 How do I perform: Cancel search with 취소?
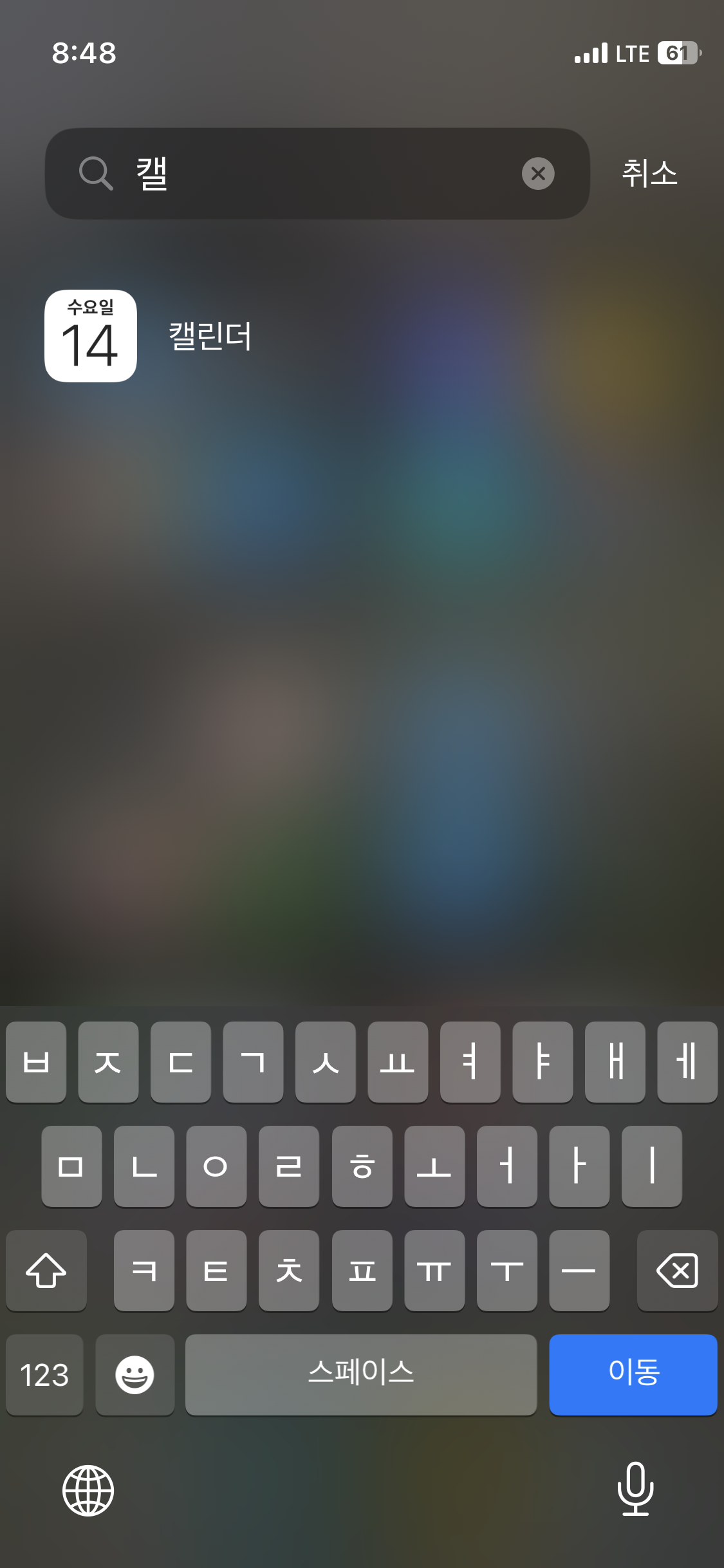(x=649, y=174)
